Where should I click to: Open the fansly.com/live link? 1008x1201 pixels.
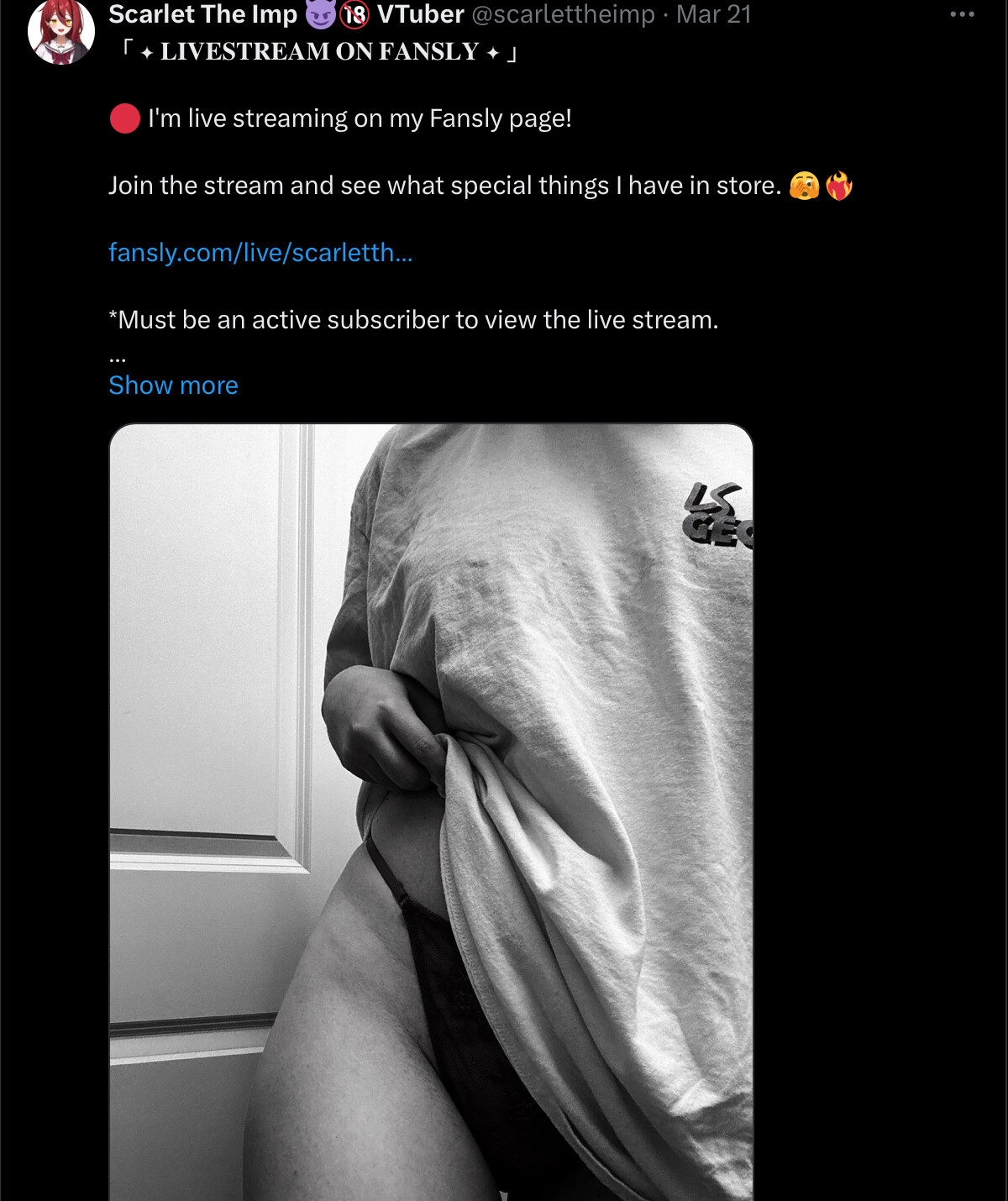[x=260, y=252]
